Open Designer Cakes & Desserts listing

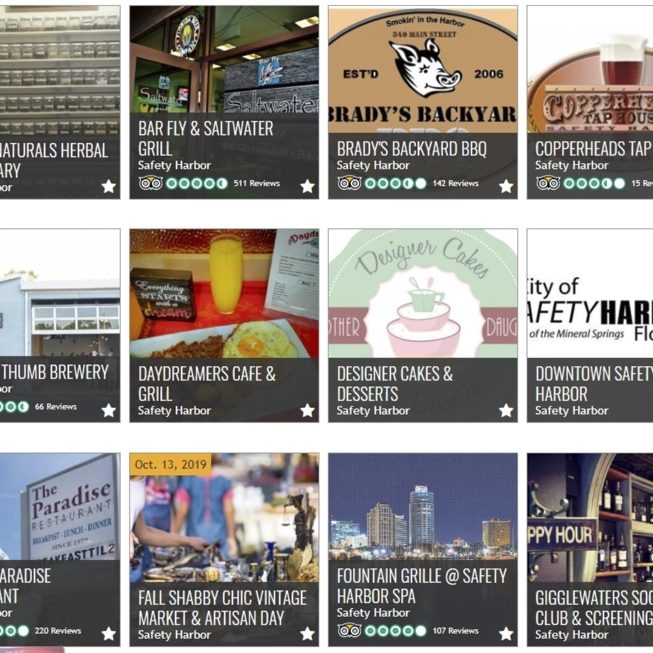394,383
